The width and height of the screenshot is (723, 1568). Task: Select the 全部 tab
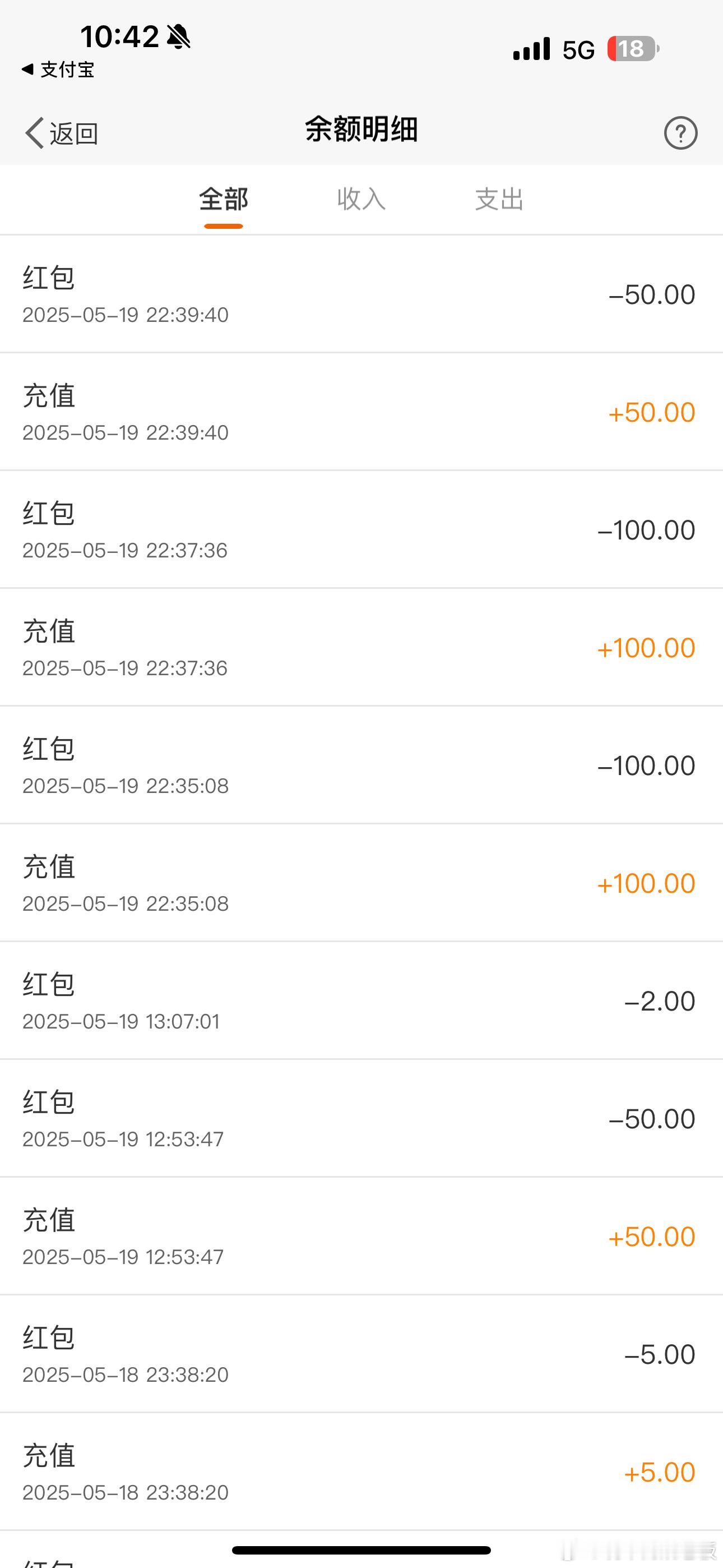click(224, 199)
